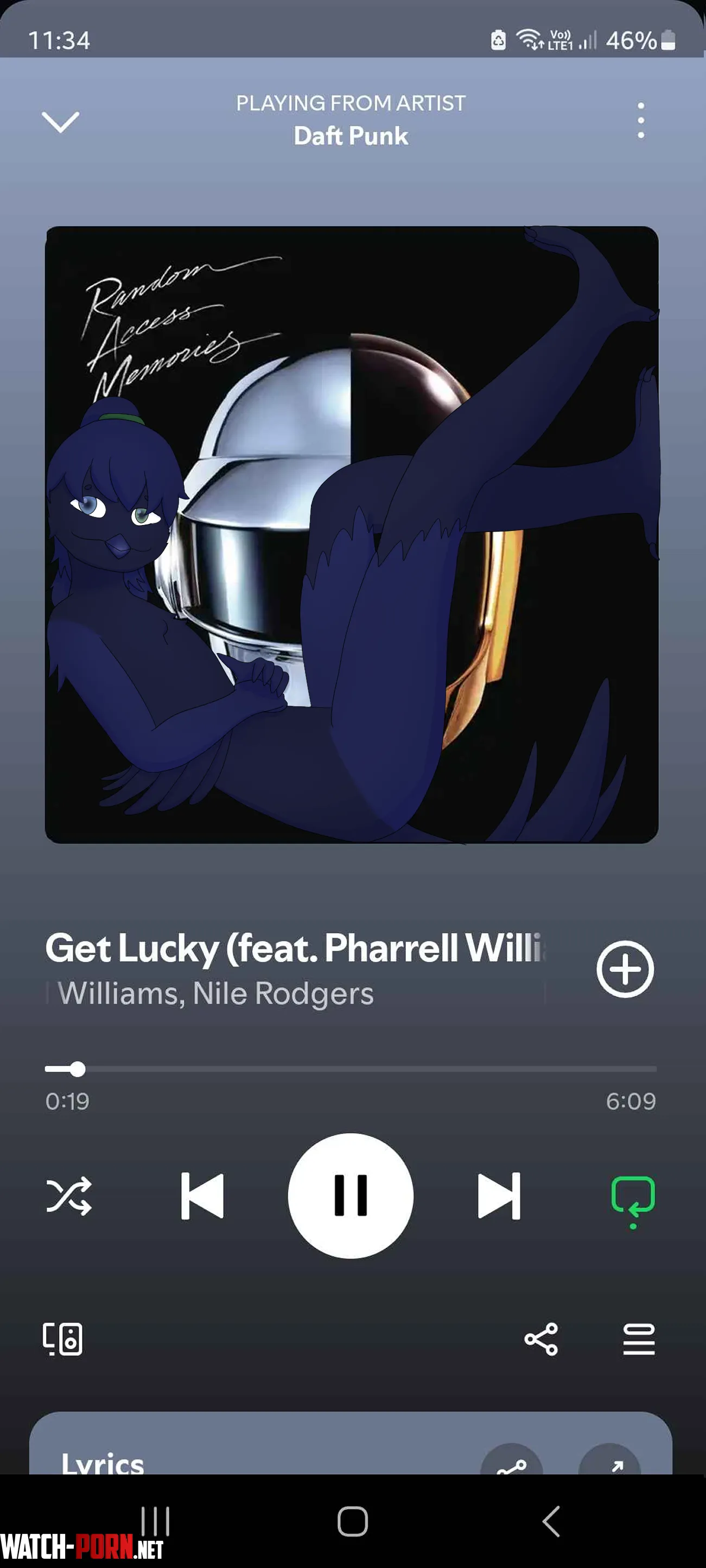
Task: Collapse the now playing screen
Action: click(60, 121)
